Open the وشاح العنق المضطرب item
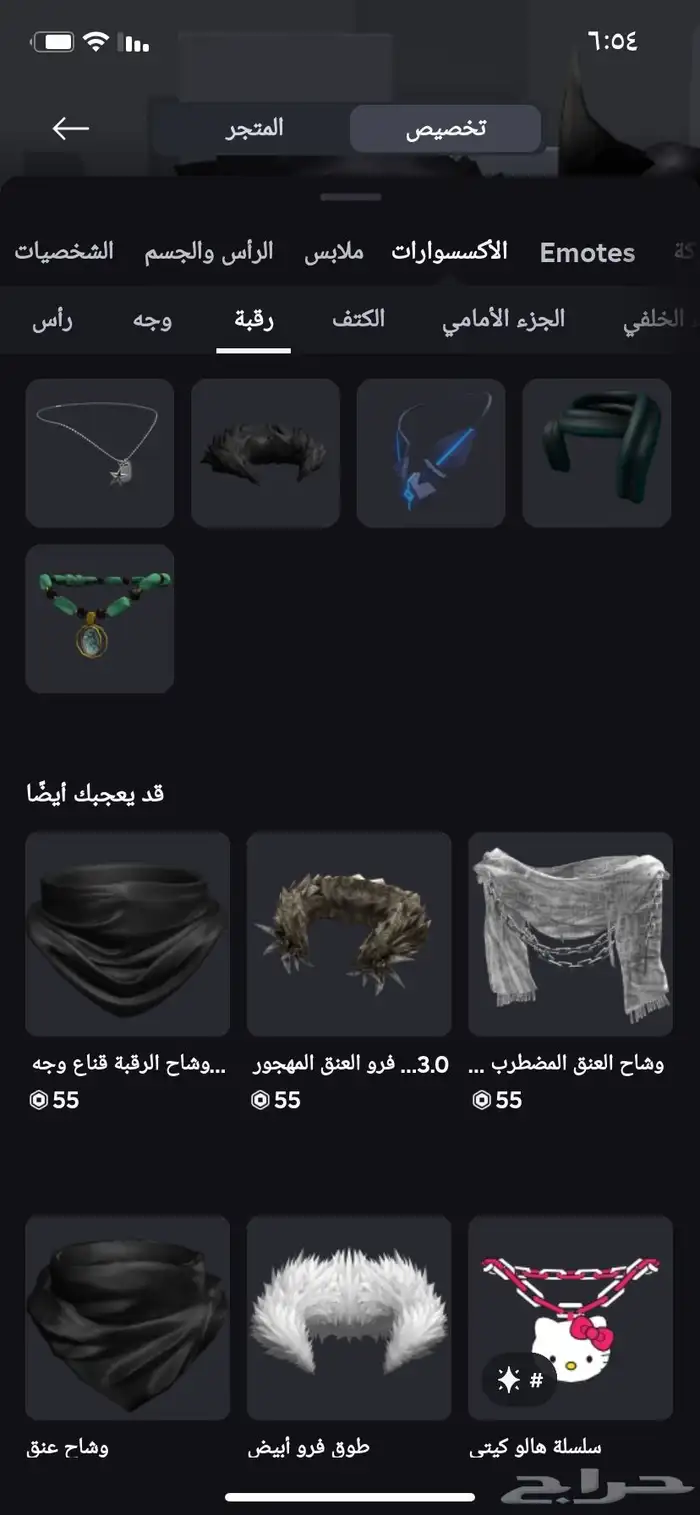The image size is (700, 1515). [x=570, y=934]
